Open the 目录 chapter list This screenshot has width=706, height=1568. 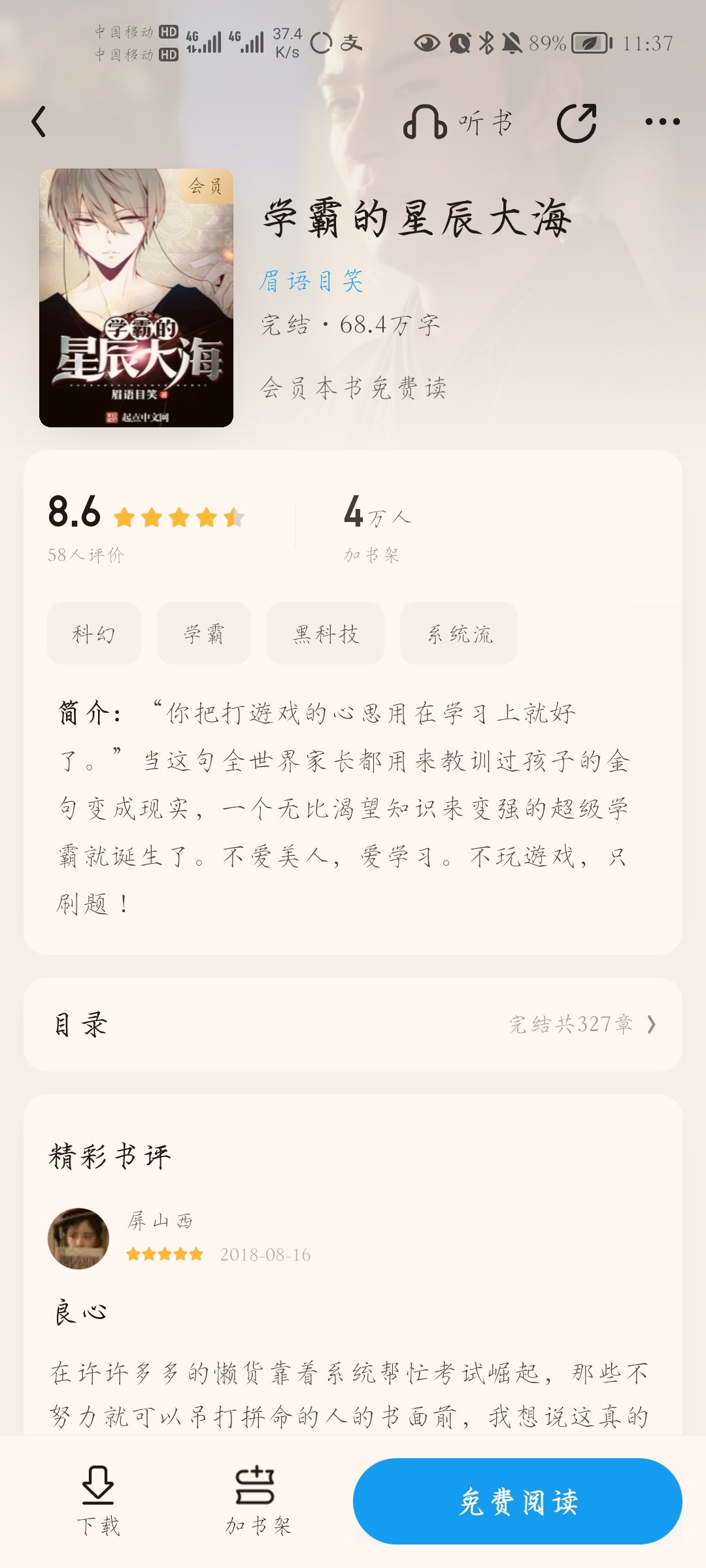pos(353,1024)
